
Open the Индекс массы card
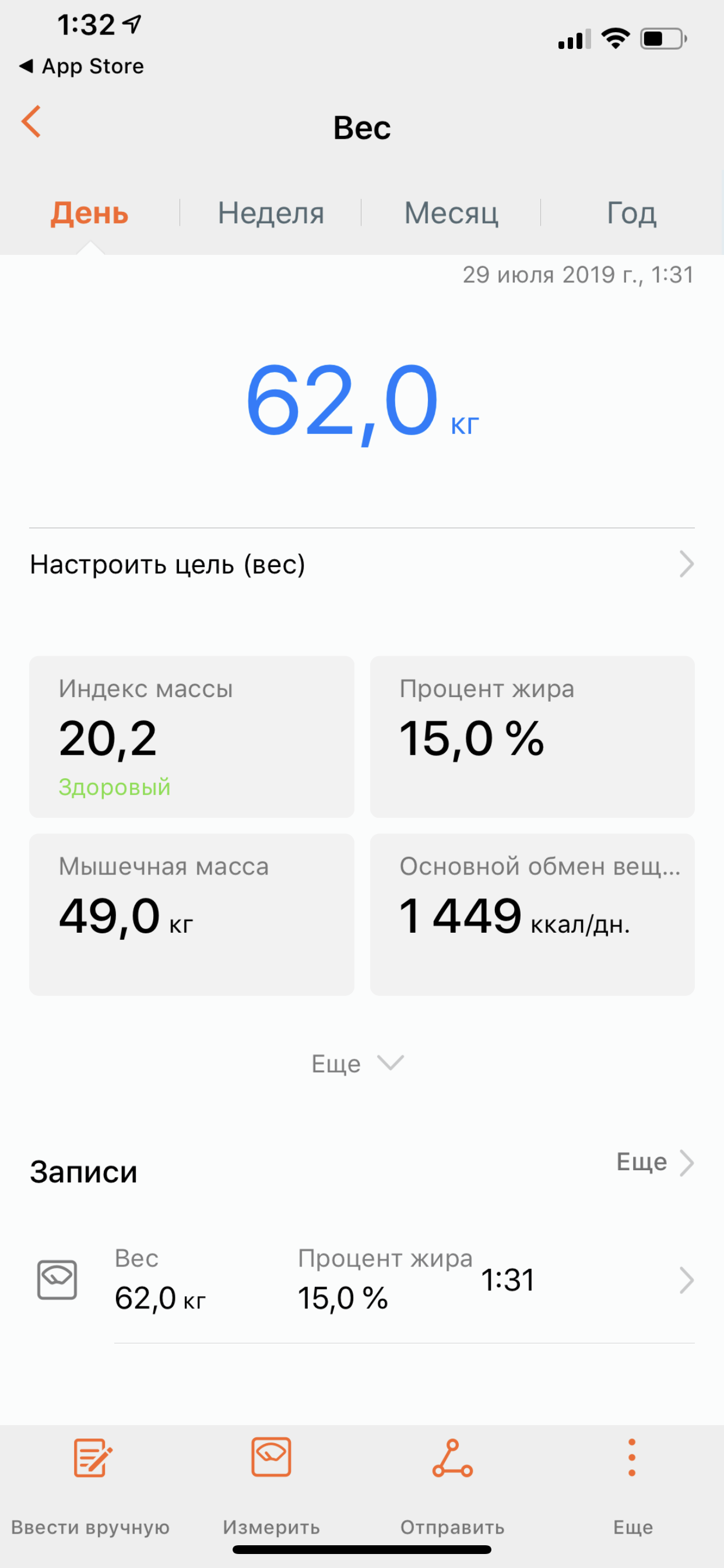192,737
